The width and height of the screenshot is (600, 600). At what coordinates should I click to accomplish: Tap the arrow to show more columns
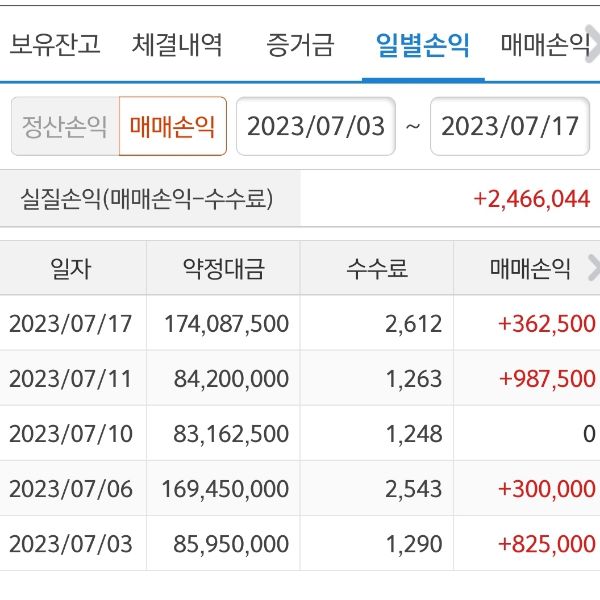pos(593,267)
